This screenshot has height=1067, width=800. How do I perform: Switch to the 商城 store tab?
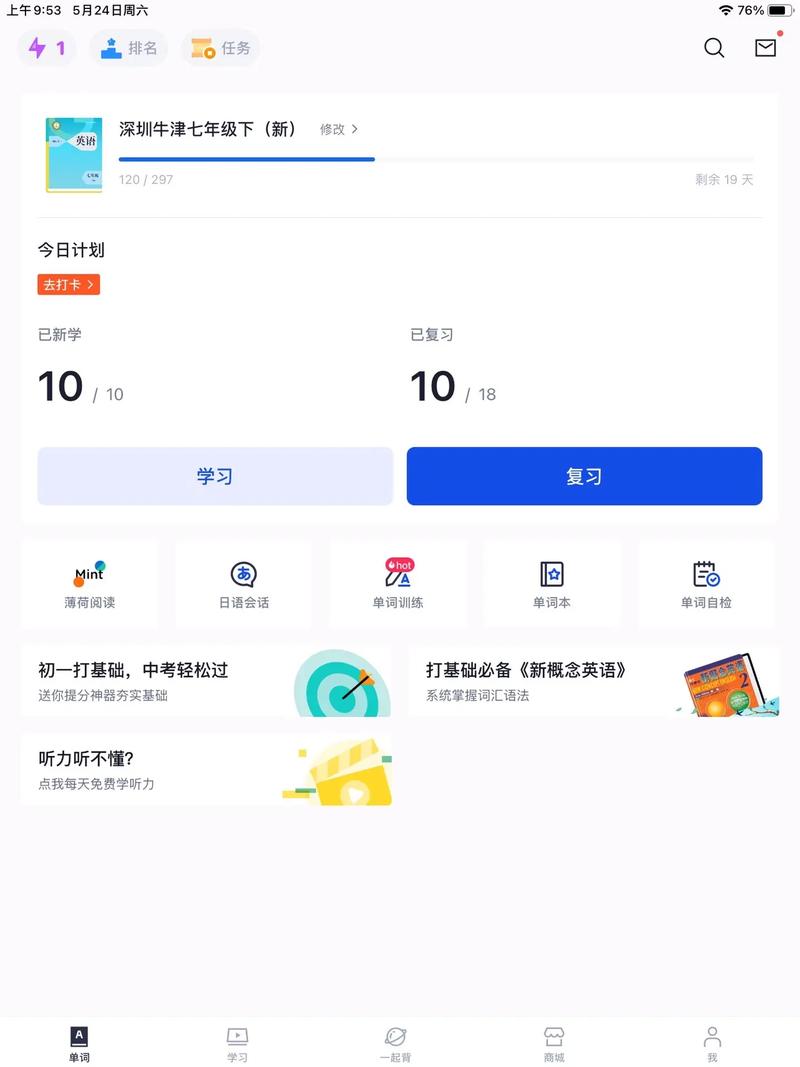coord(554,1043)
